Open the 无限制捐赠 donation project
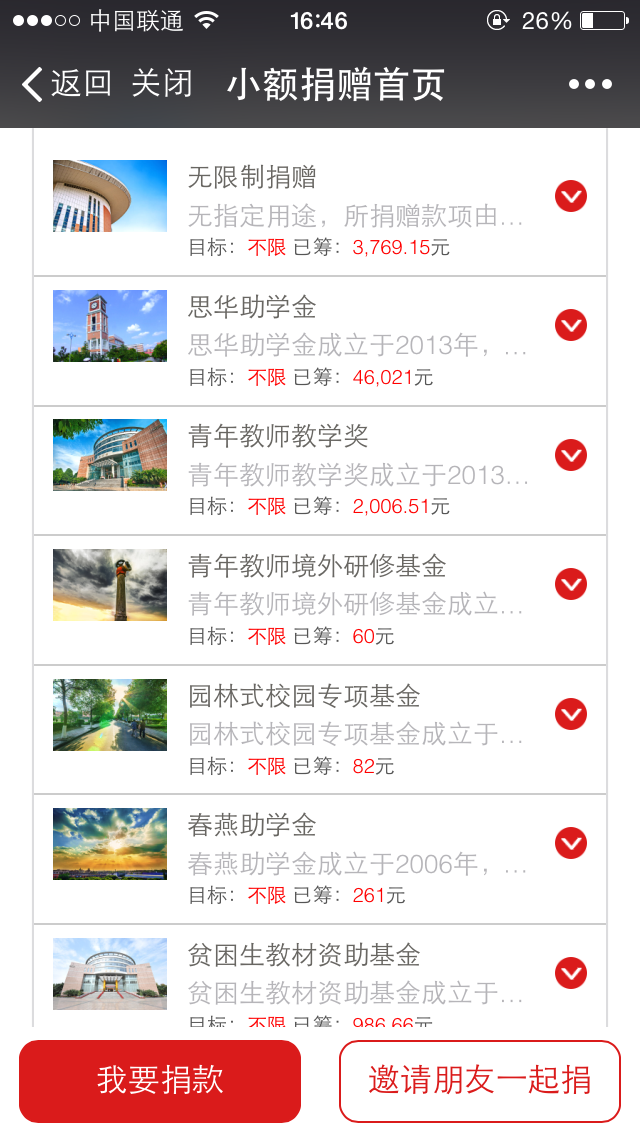Viewport: 640px width, 1136px height. [252, 178]
